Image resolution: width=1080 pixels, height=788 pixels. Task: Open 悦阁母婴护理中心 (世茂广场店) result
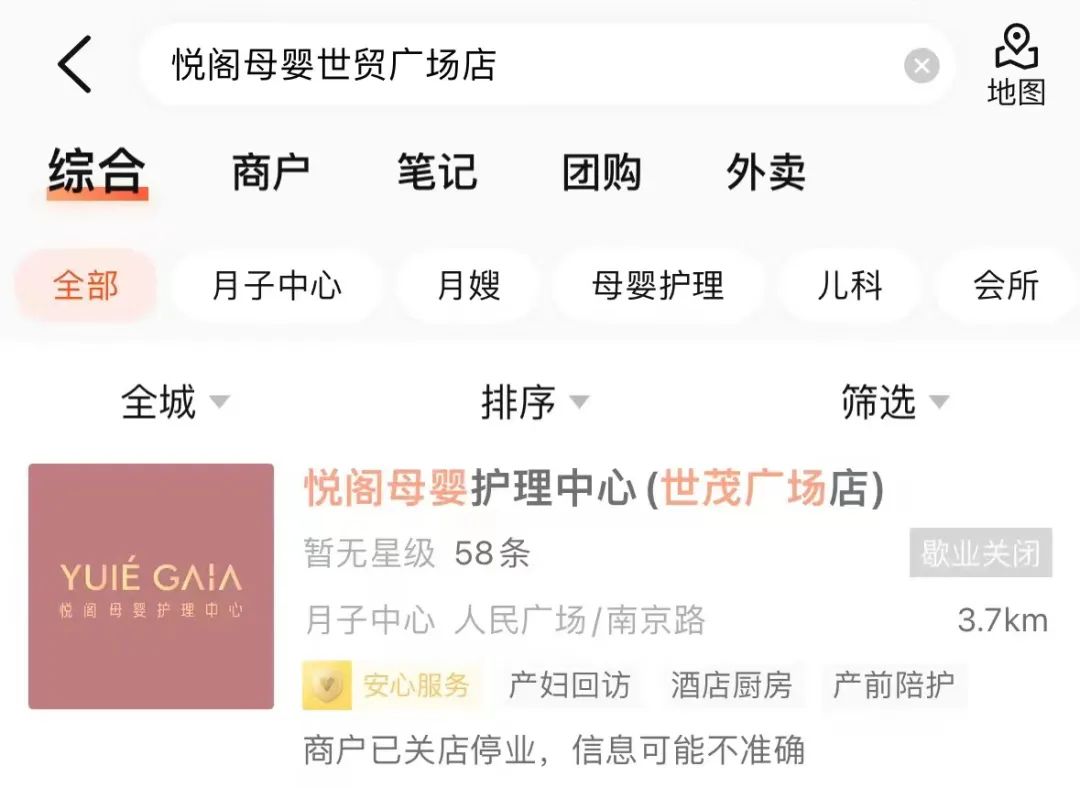(x=594, y=490)
